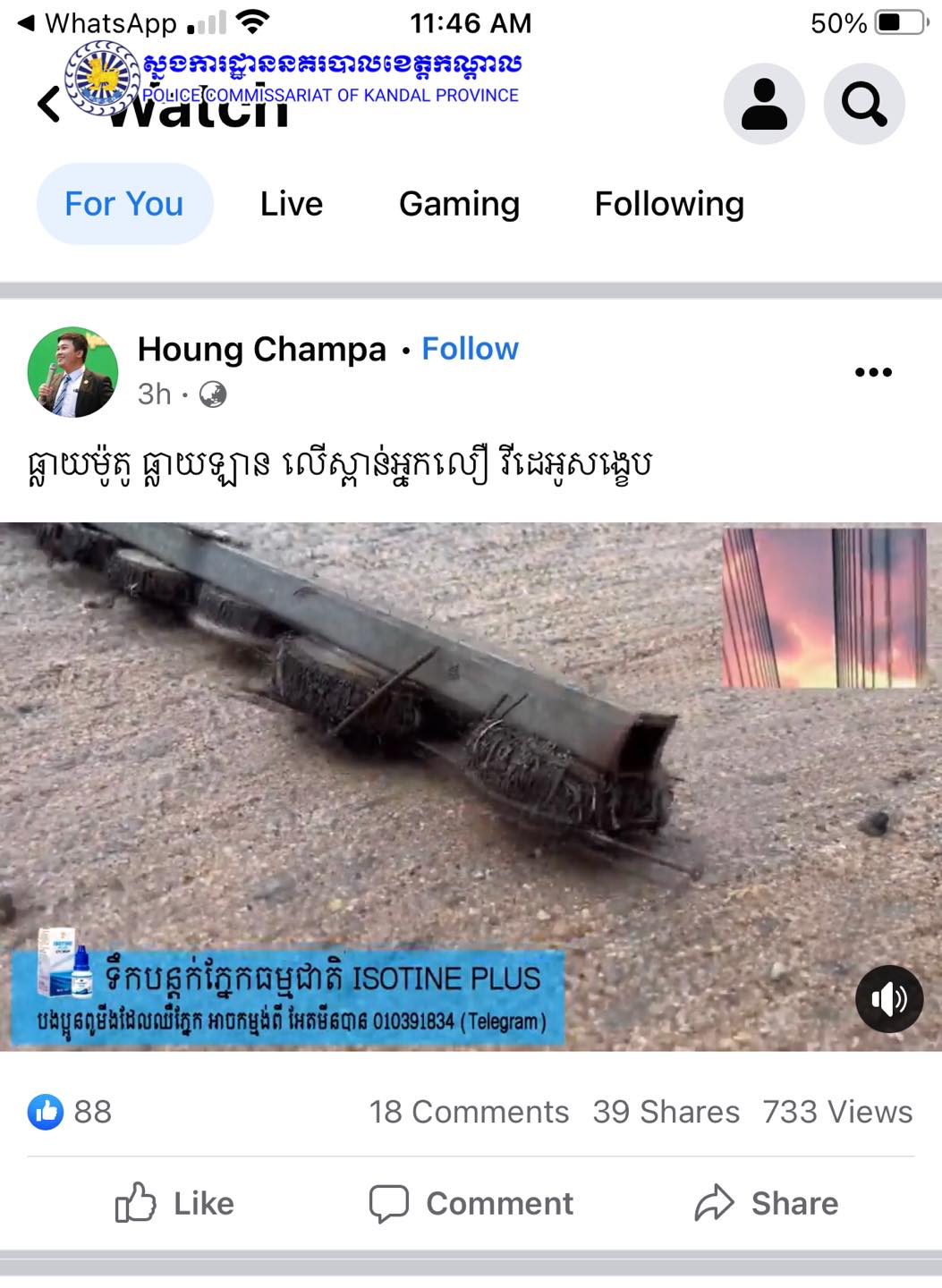
Task: Share Houng Champa's video
Action: tap(767, 1203)
